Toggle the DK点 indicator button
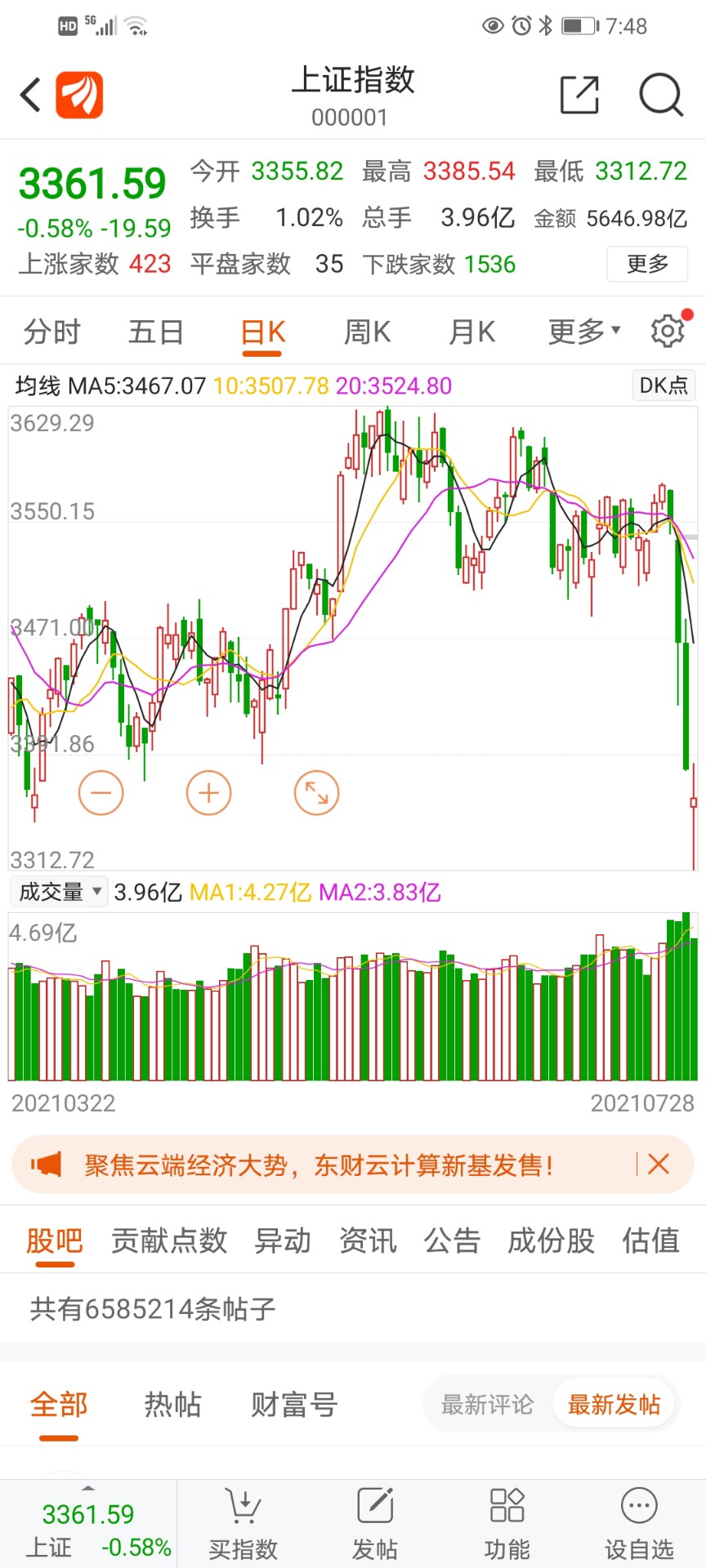The image size is (706, 1568). coord(663,385)
